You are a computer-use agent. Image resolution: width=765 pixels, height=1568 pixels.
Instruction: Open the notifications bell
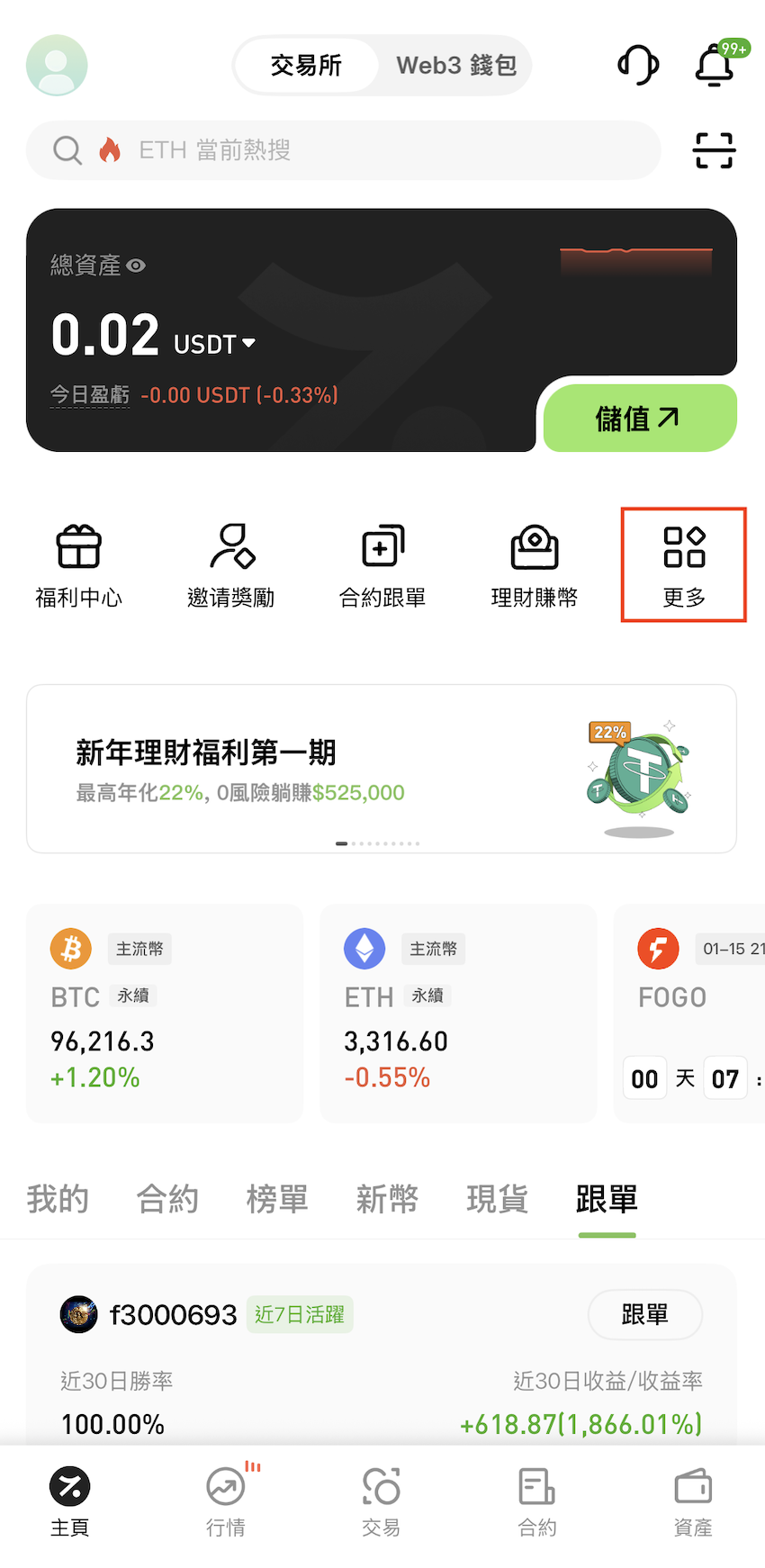pos(715,66)
